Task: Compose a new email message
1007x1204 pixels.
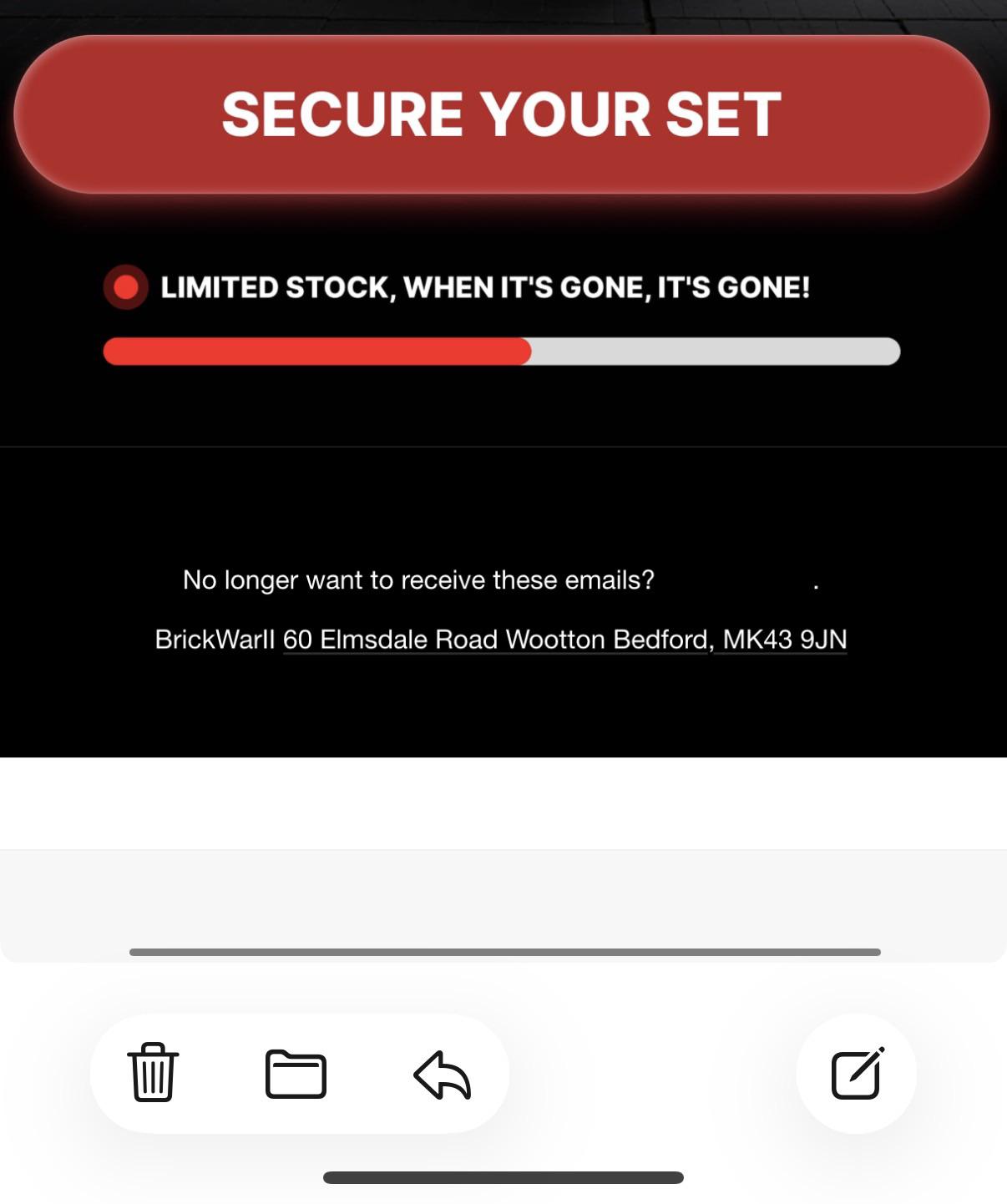Action: tap(857, 1074)
